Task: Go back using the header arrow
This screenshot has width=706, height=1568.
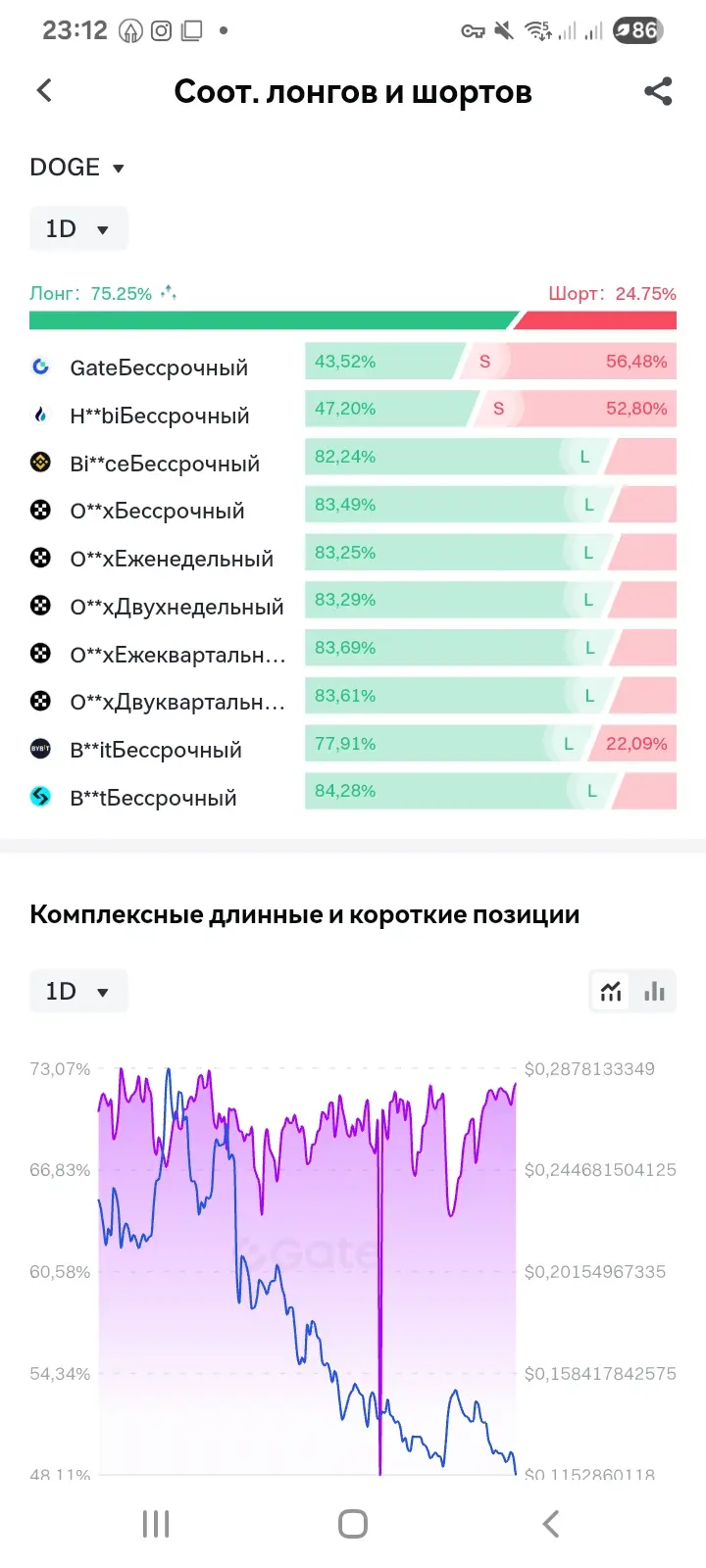Action: coord(43,90)
